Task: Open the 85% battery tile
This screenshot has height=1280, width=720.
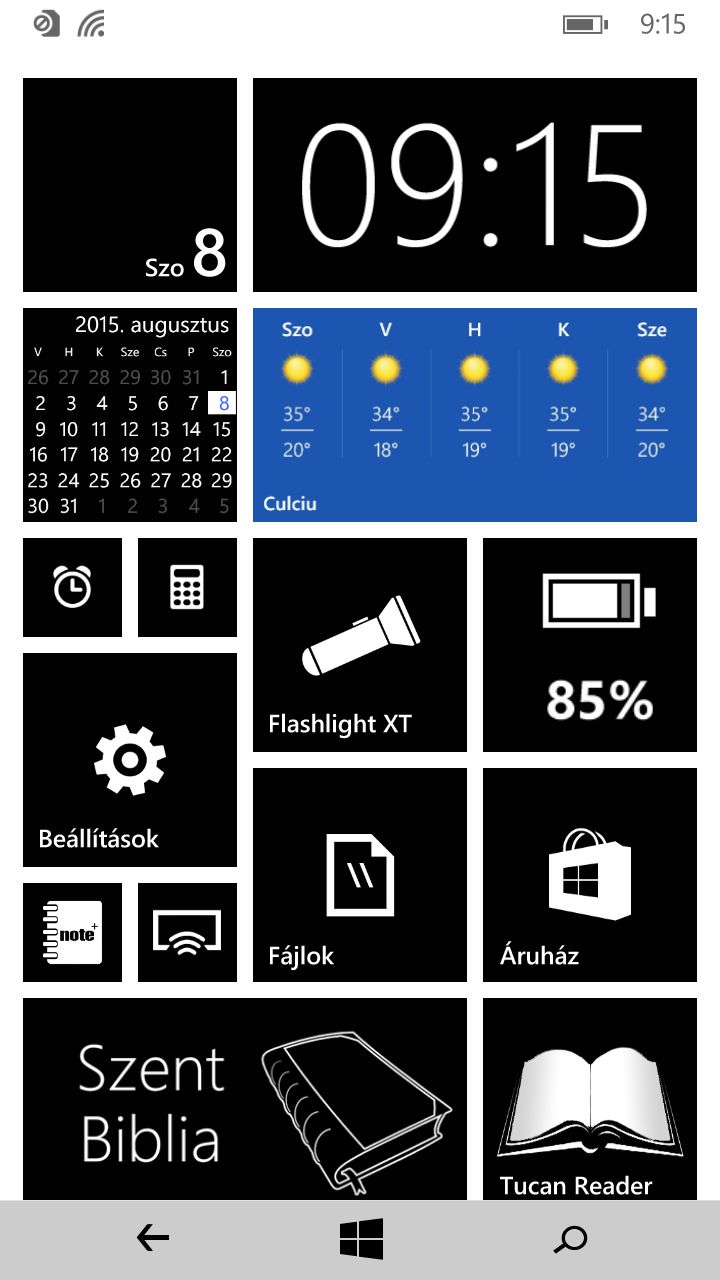Action: point(590,645)
